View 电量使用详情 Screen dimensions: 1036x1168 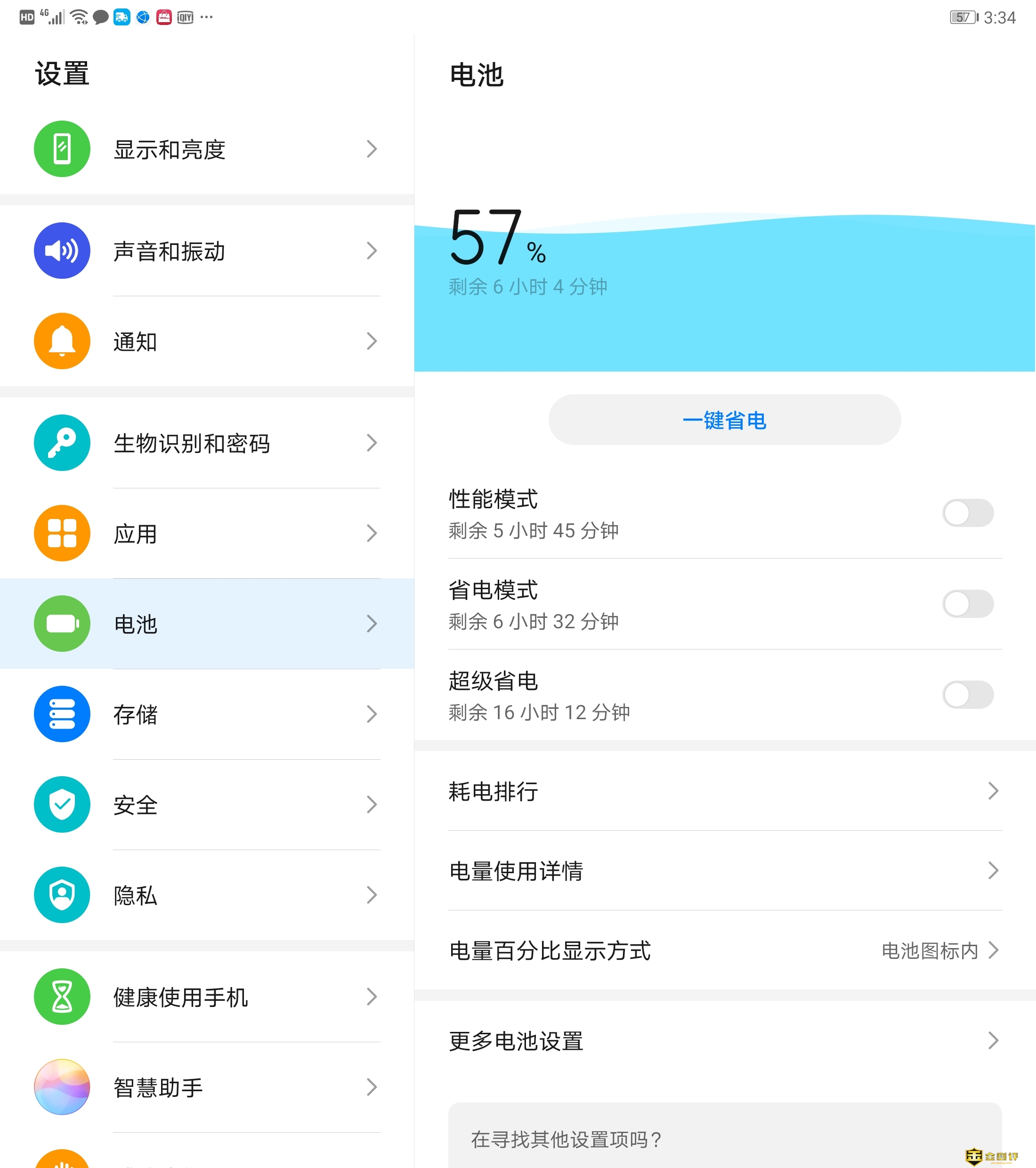[x=724, y=871]
